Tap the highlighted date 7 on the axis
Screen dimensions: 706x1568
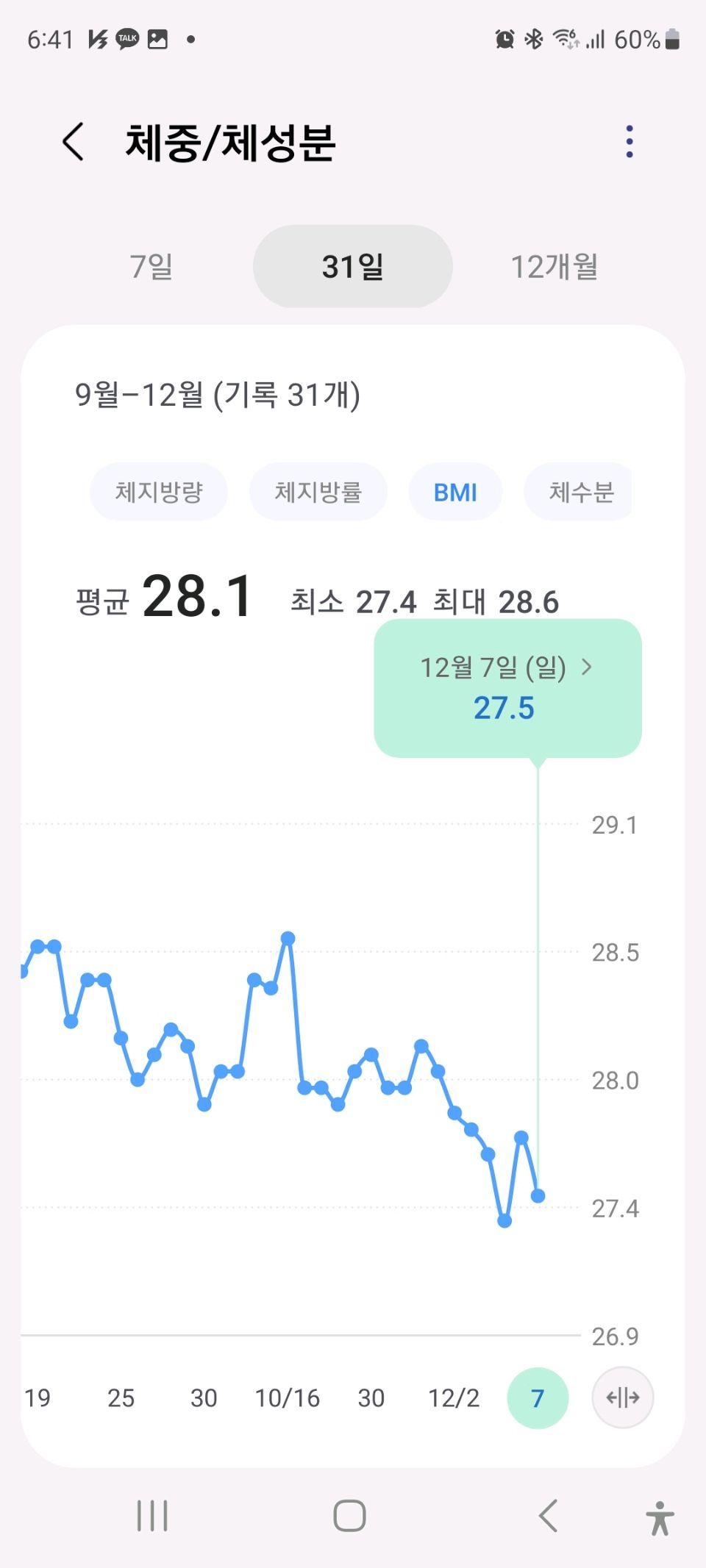pos(538,1397)
